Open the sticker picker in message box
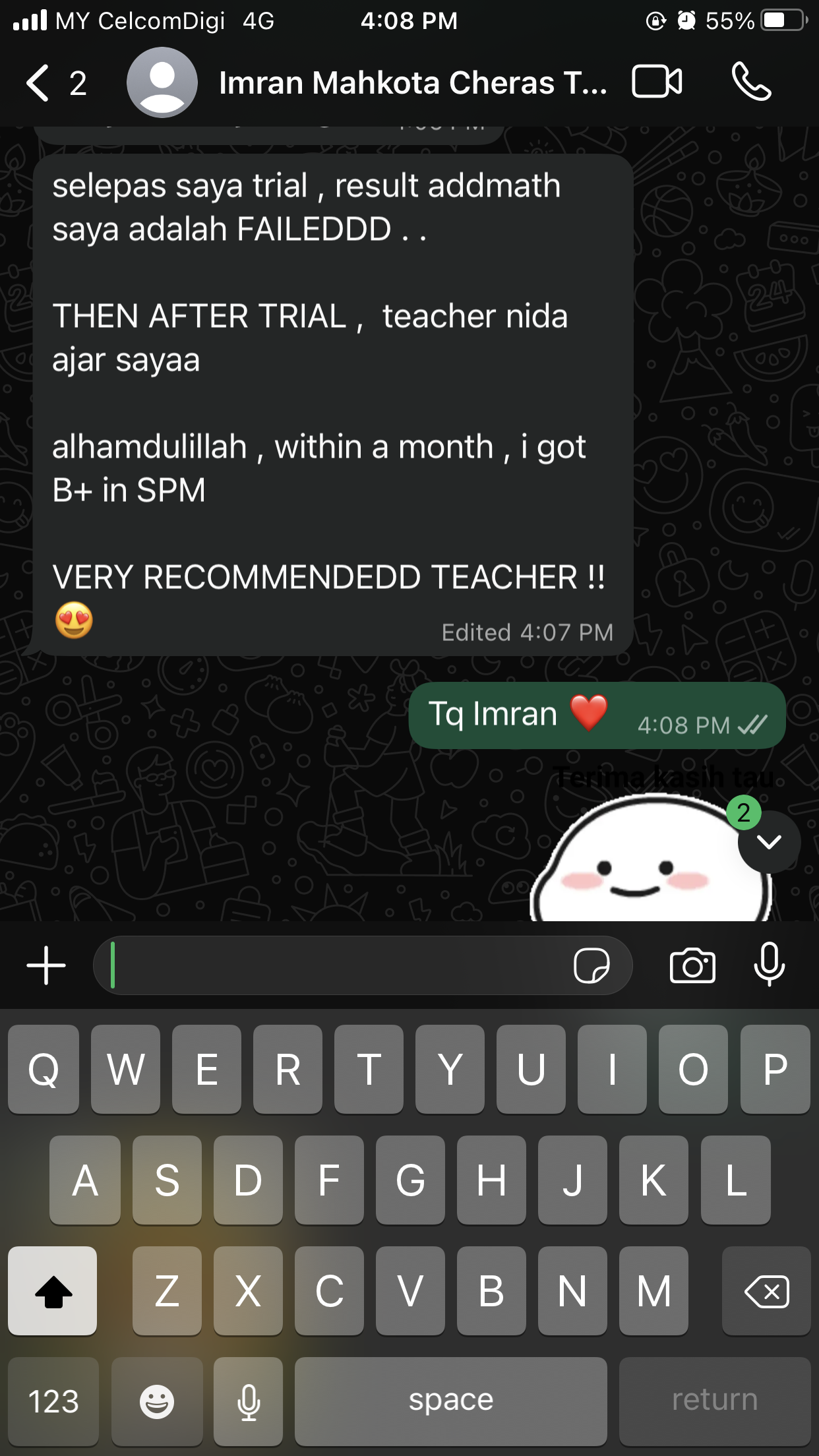 coord(591,965)
